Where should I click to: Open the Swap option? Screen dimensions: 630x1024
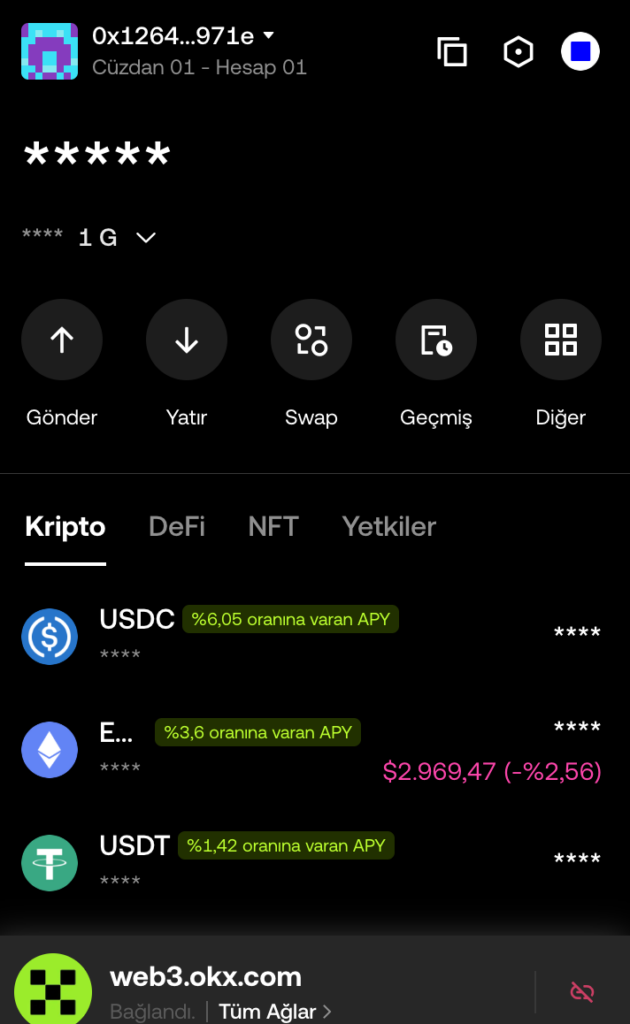(x=311, y=341)
